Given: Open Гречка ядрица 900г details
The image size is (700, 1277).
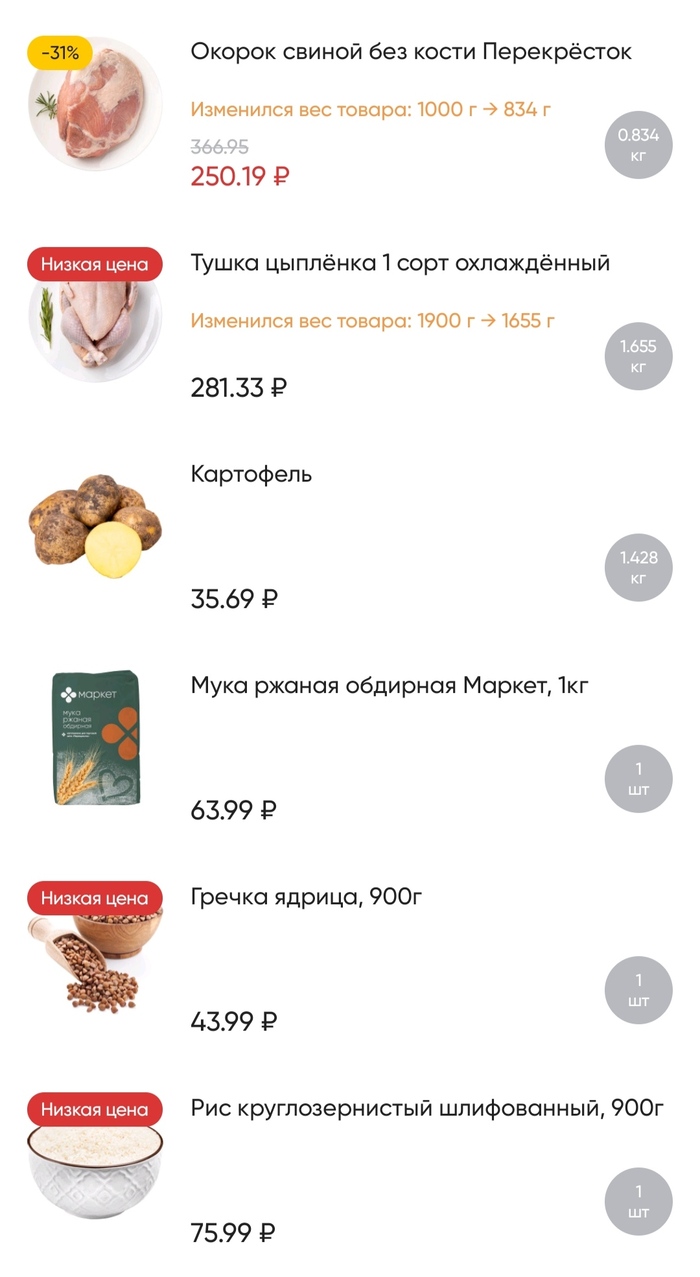Looking at the screenshot, I should coord(306,897).
